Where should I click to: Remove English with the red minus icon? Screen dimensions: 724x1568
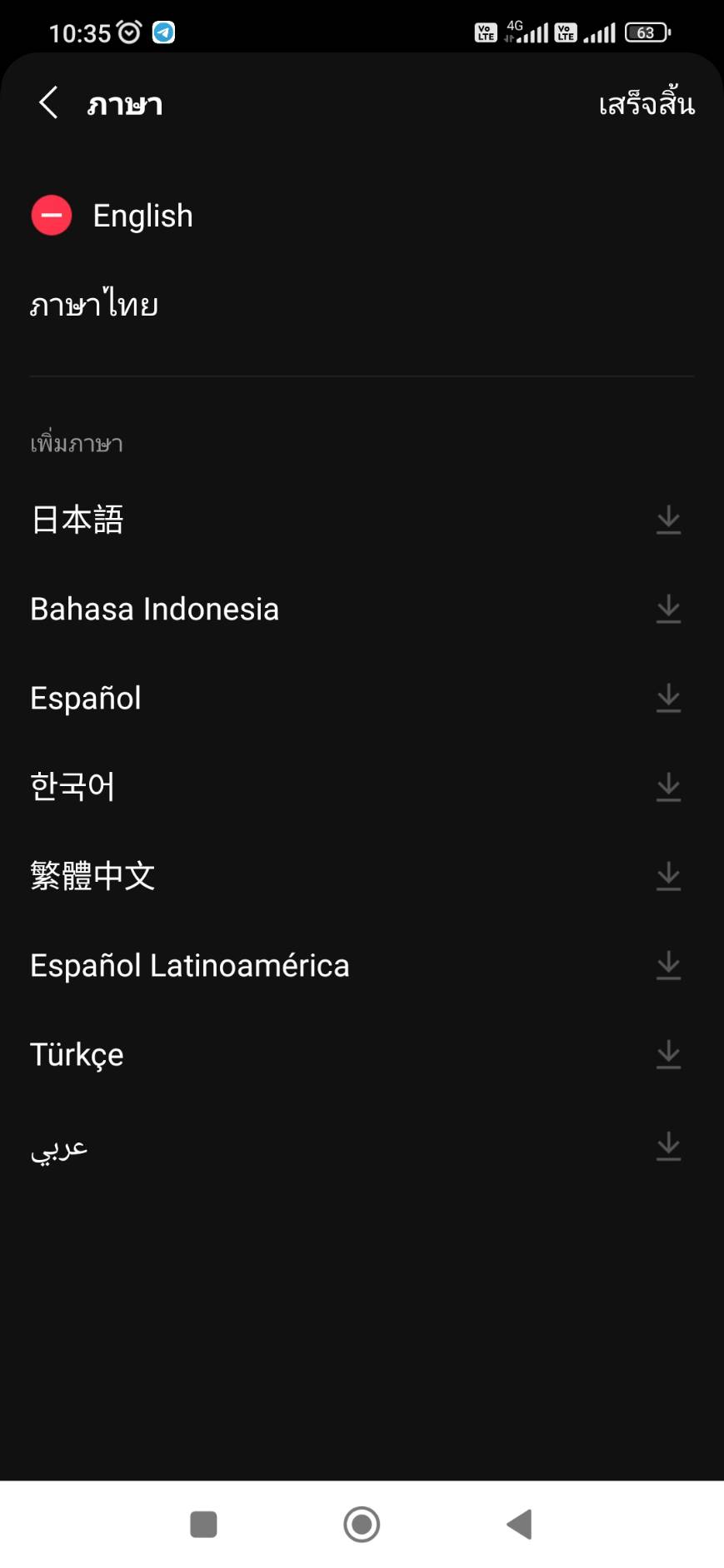click(52, 216)
